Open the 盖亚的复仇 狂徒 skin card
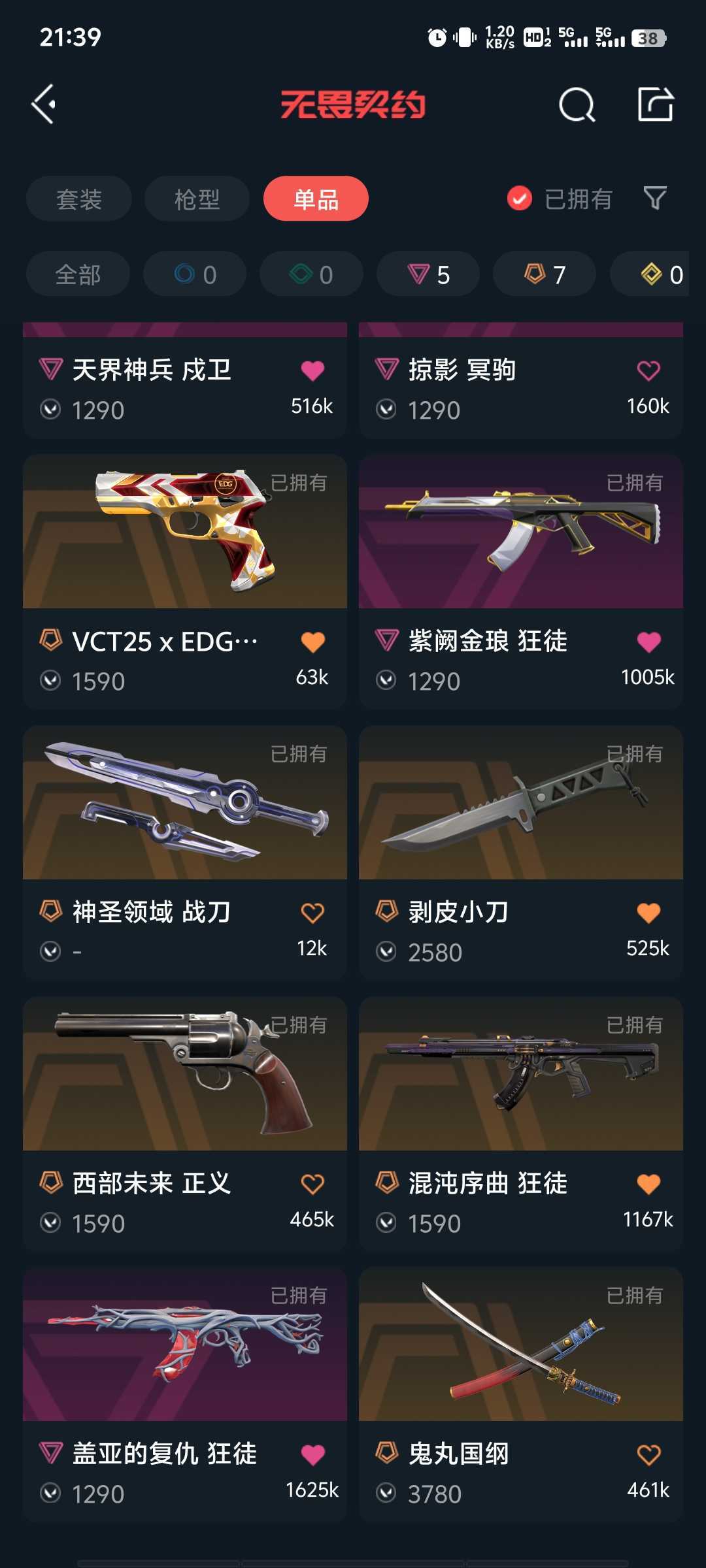Image resolution: width=706 pixels, height=1568 pixels. pyautogui.click(x=185, y=1394)
